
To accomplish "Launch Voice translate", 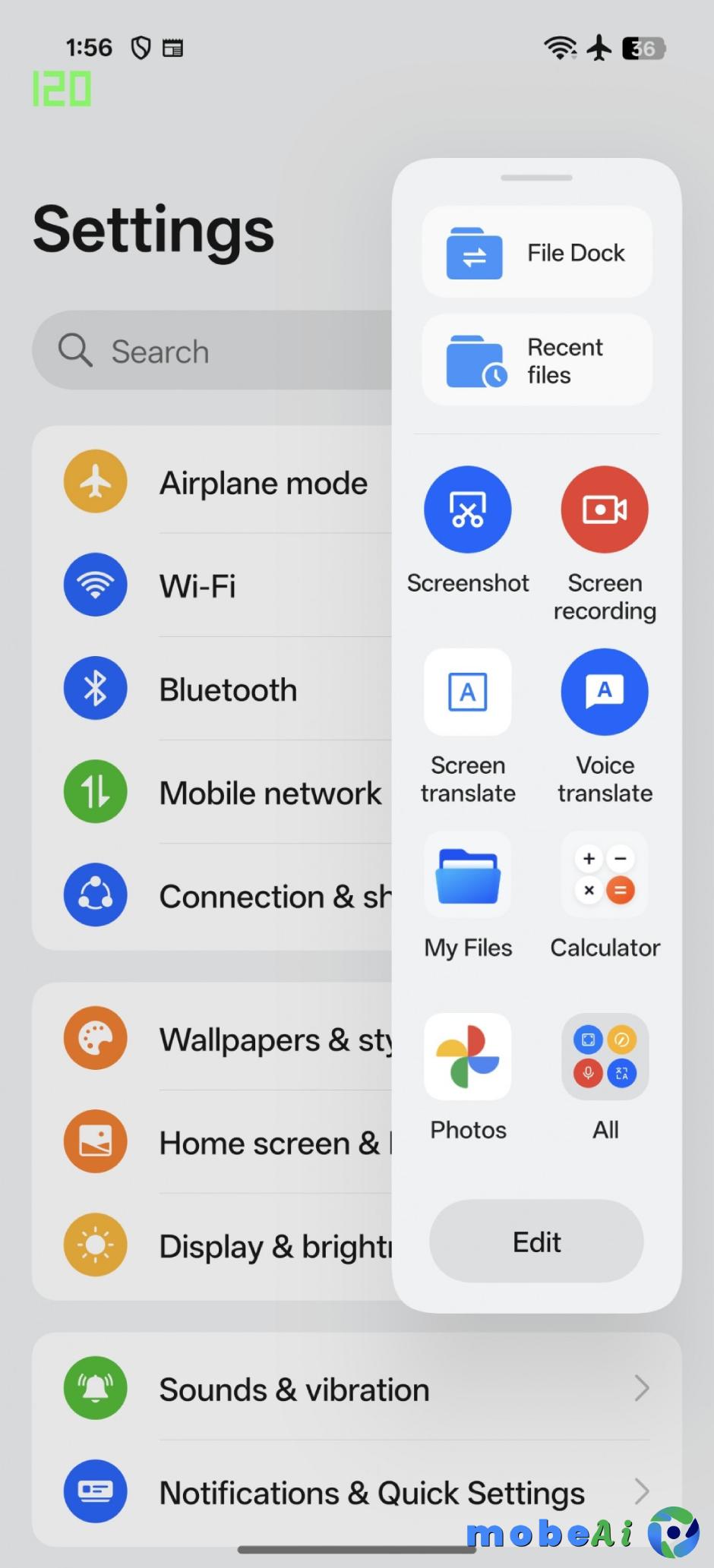I will click(605, 693).
